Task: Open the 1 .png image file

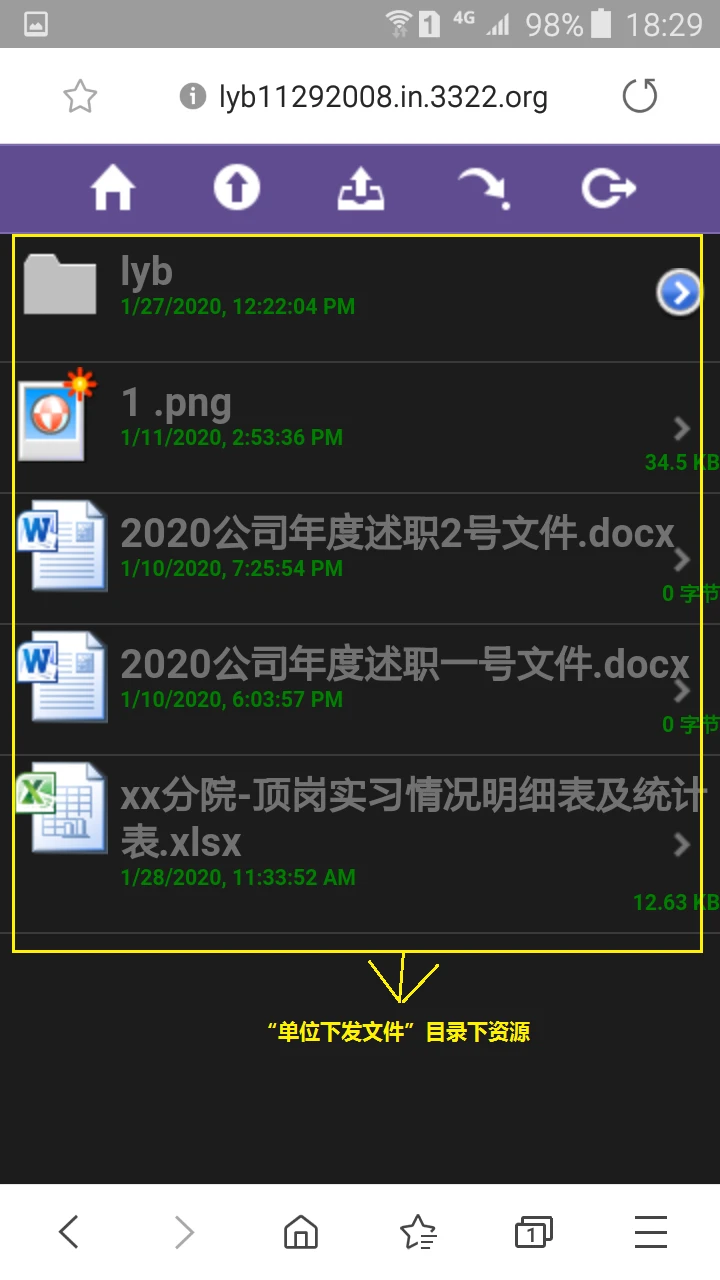Action: [176, 404]
